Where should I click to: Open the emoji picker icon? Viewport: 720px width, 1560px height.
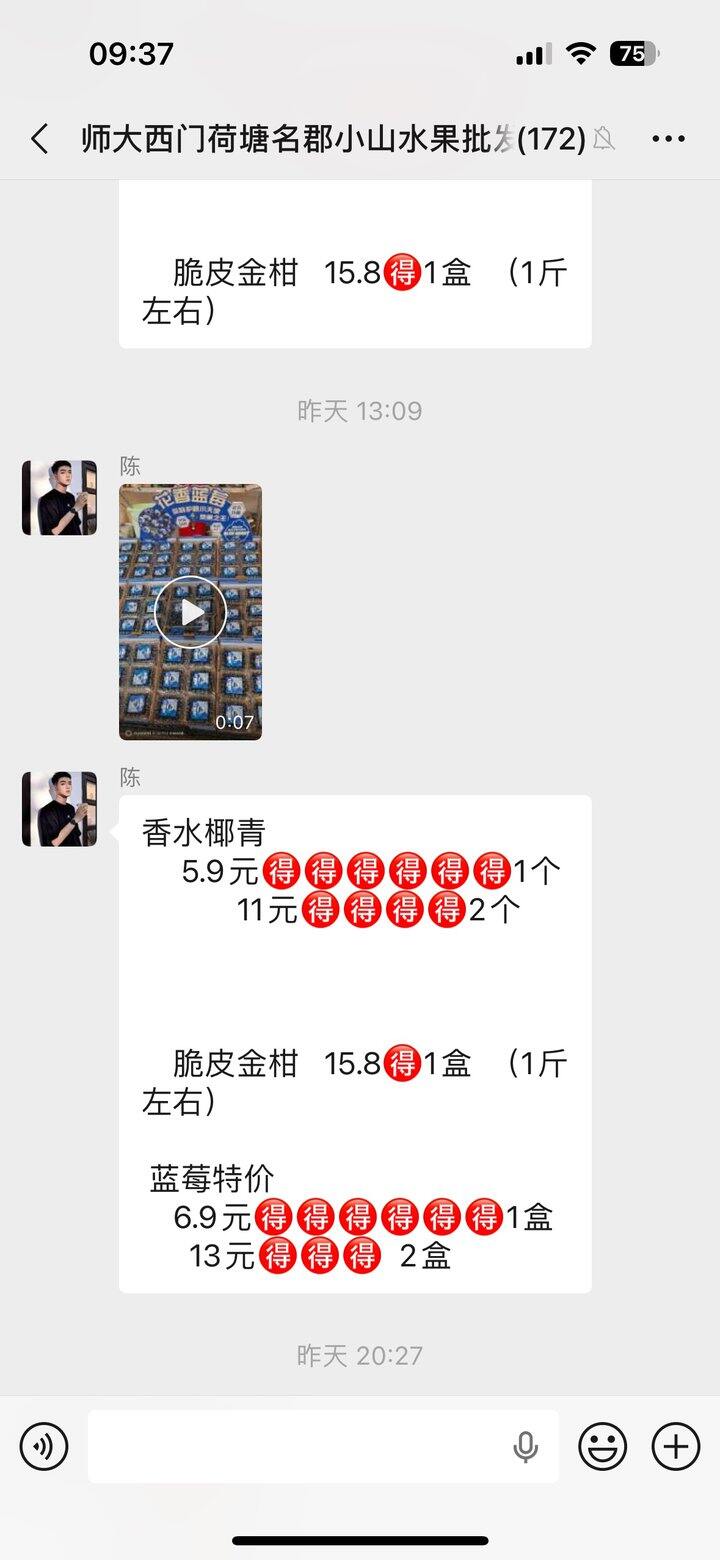click(x=602, y=1447)
